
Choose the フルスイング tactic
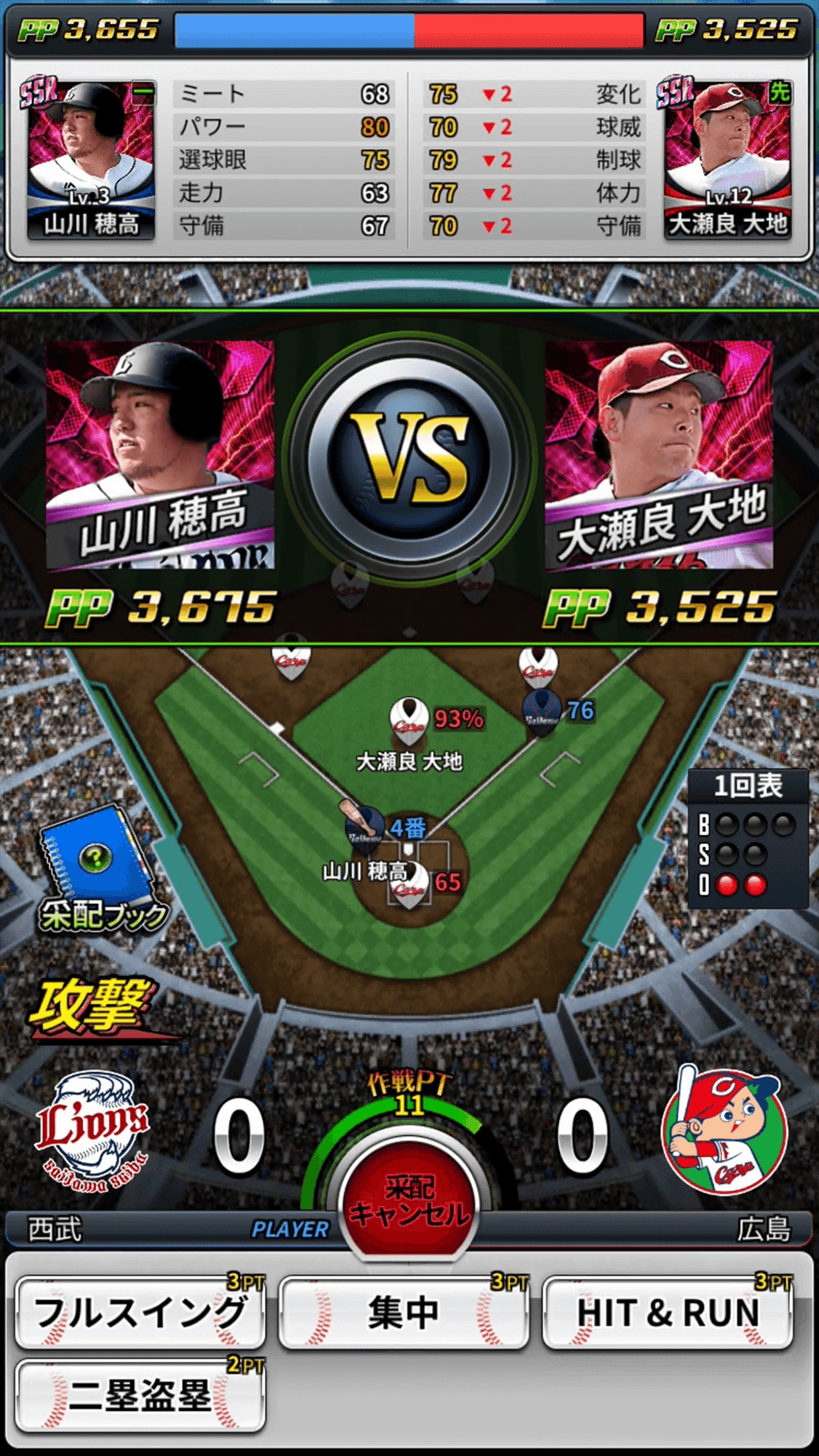[140, 1312]
